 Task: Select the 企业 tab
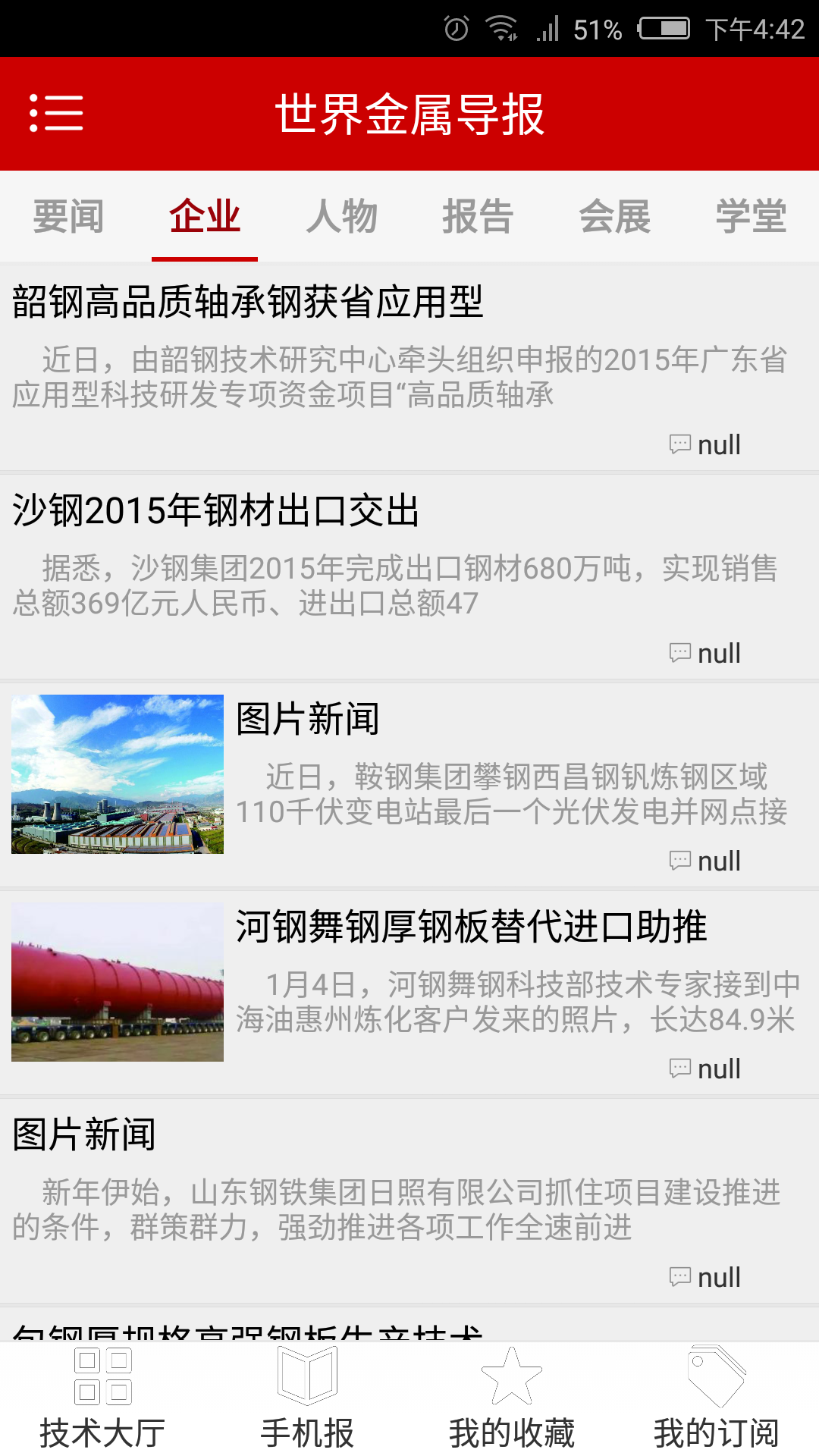click(x=205, y=217)
